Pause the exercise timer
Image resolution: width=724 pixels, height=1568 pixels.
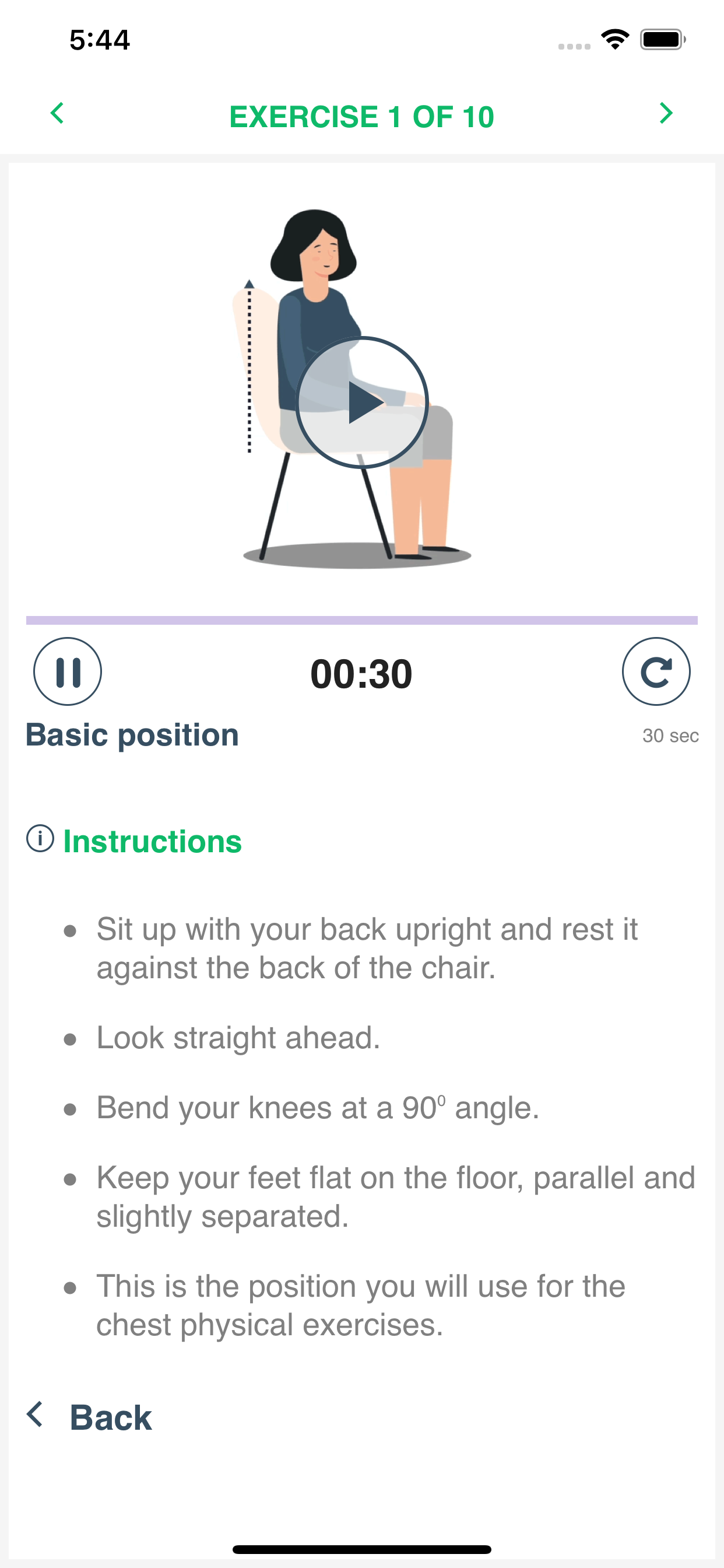[68, 671]
